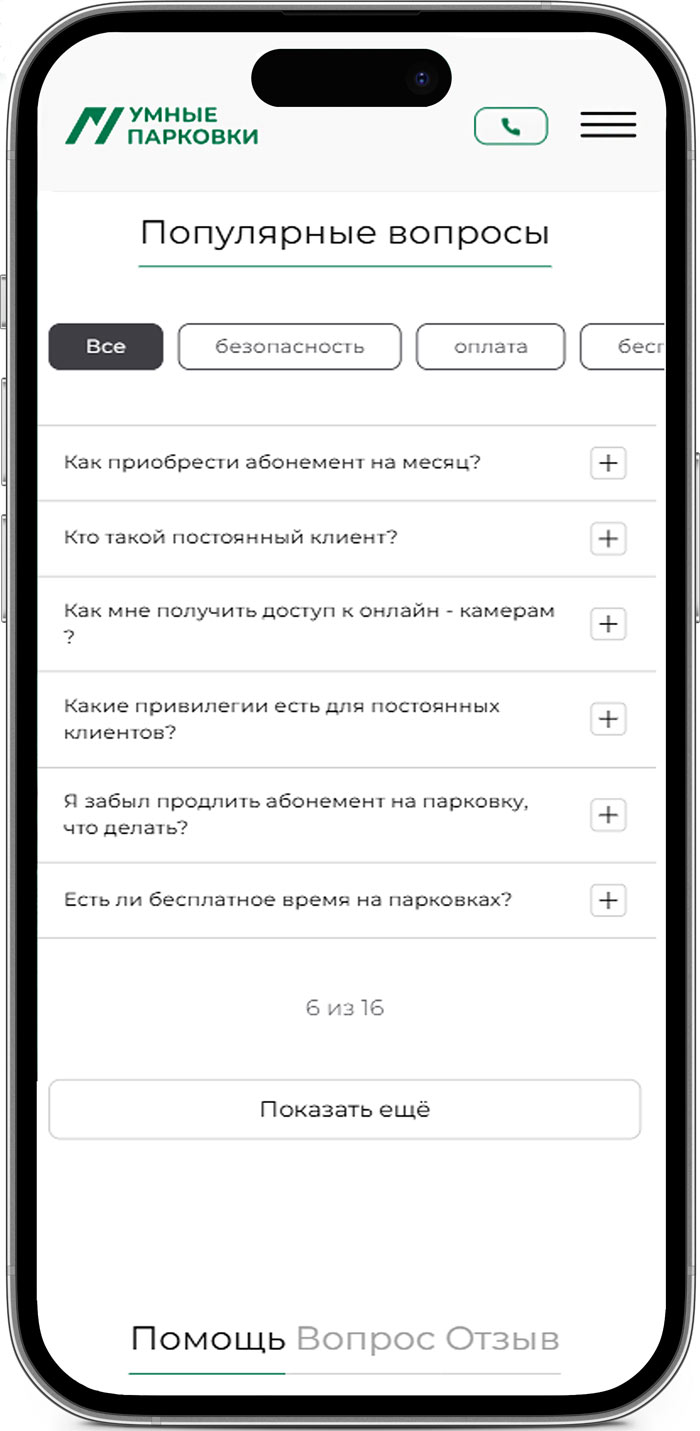Image resolution: width=700 pixels, height=1431 pixels.
Task: Switch to the 'Отзыв' tab
Action: [502, 1338]
